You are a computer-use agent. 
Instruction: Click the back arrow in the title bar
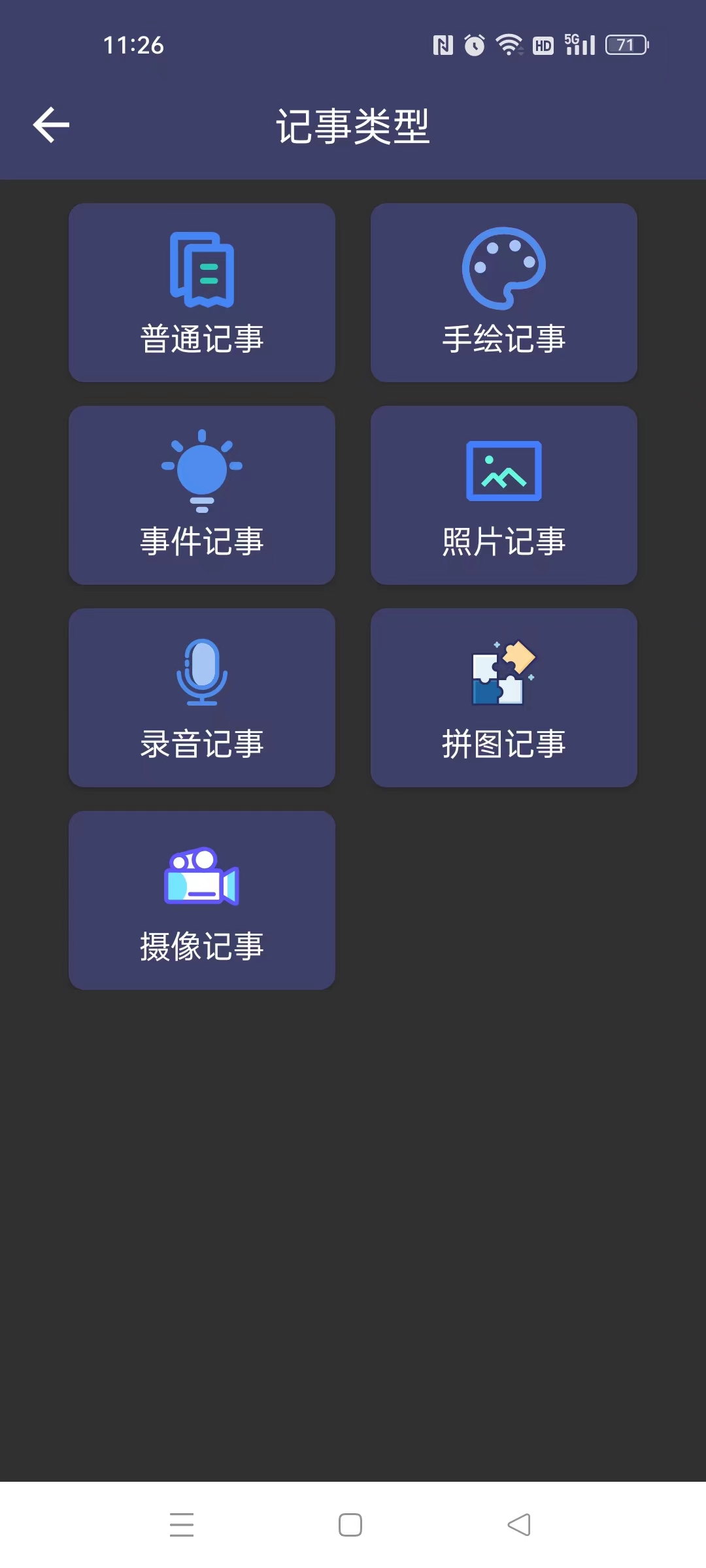click(x=50, y=124)
